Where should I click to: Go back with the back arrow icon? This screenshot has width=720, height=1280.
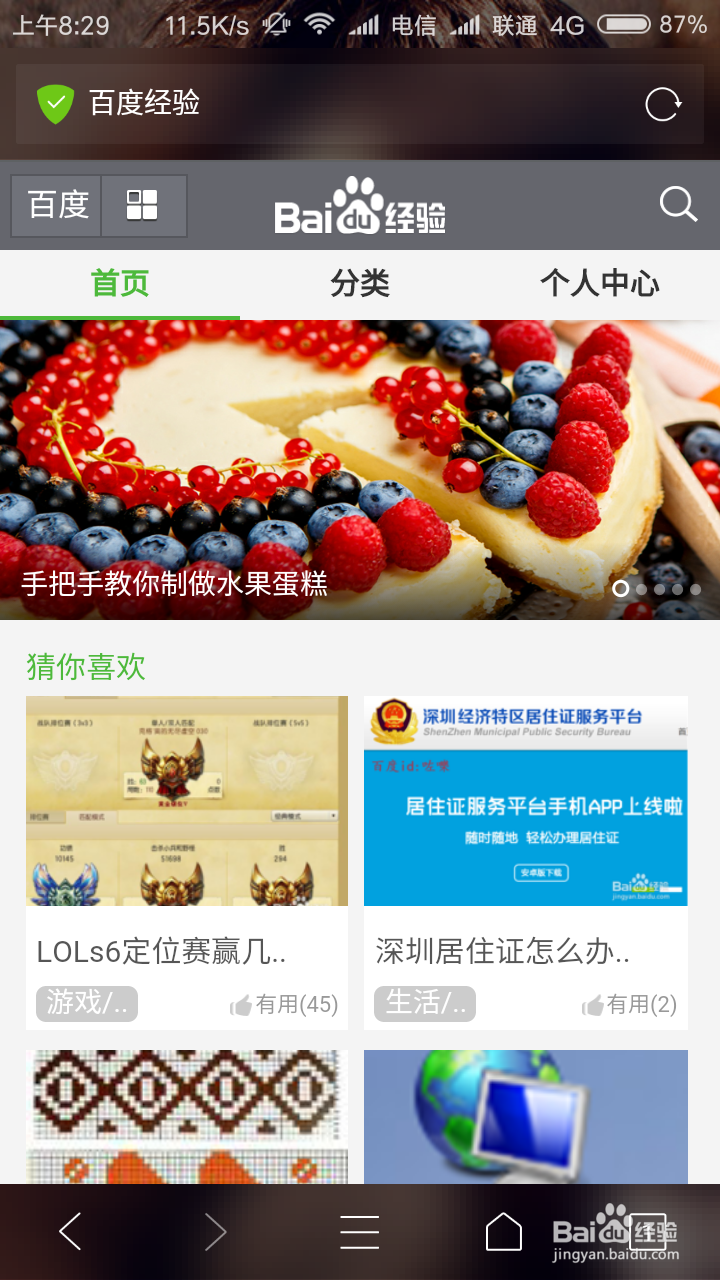(69, 1232)
